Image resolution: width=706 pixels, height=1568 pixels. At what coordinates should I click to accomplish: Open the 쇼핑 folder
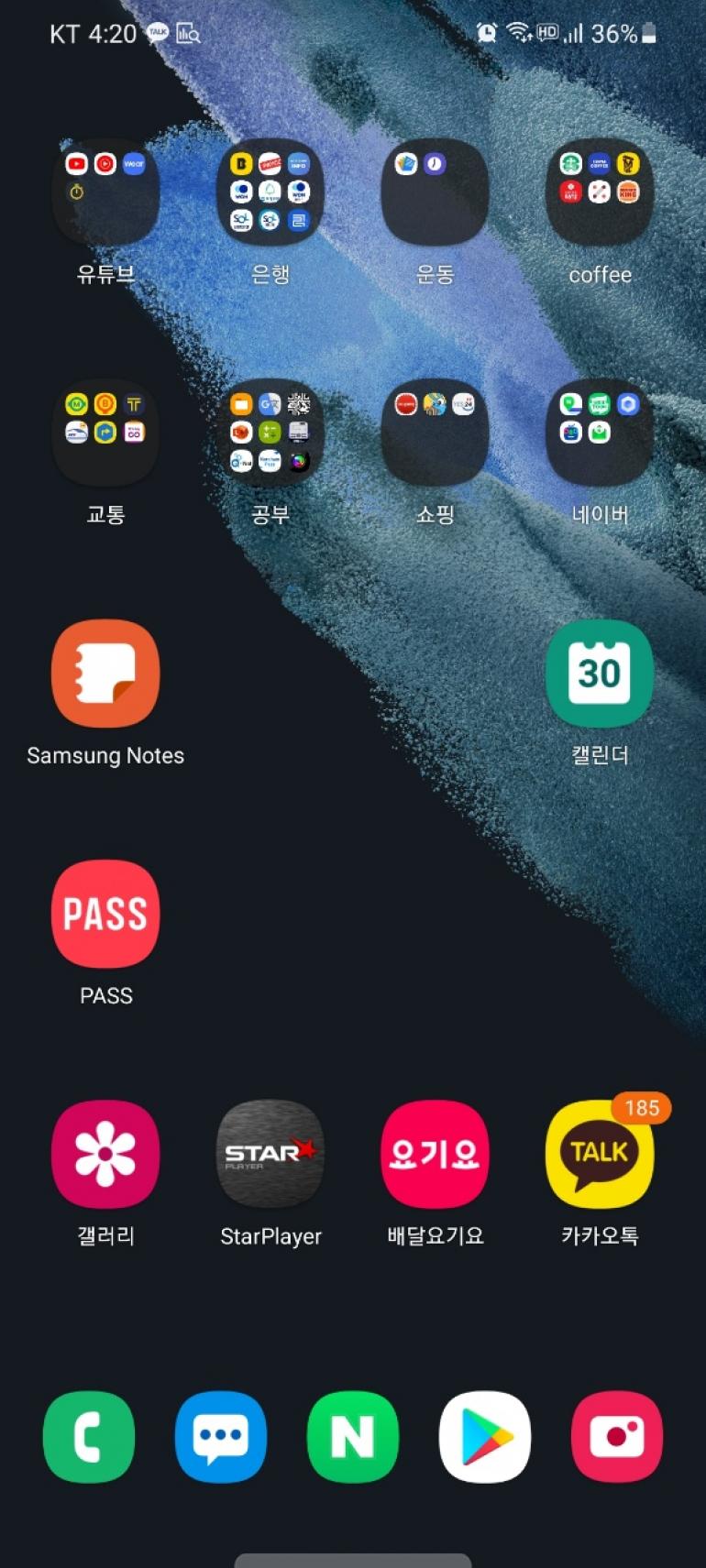coord(435,433)
